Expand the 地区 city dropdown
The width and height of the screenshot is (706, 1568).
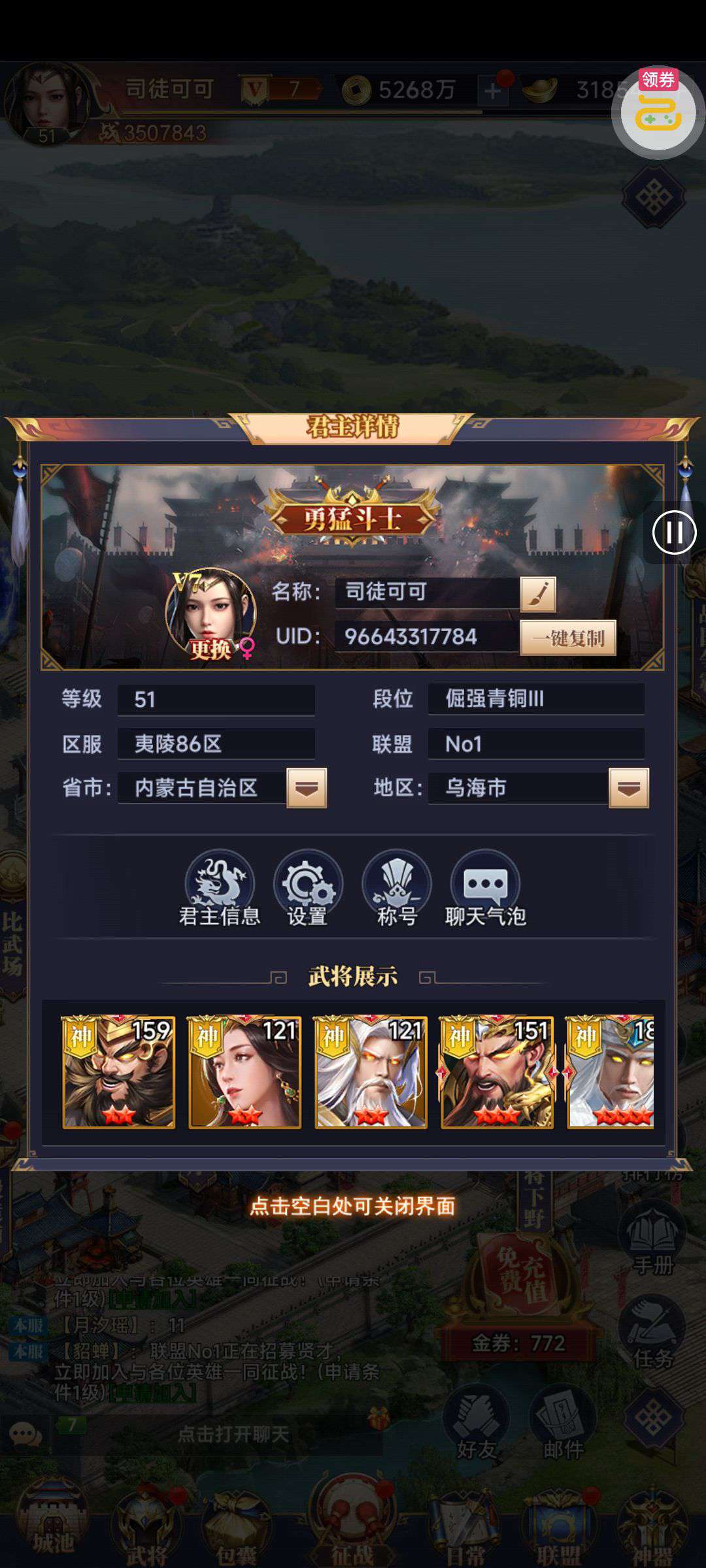point(628,788)
